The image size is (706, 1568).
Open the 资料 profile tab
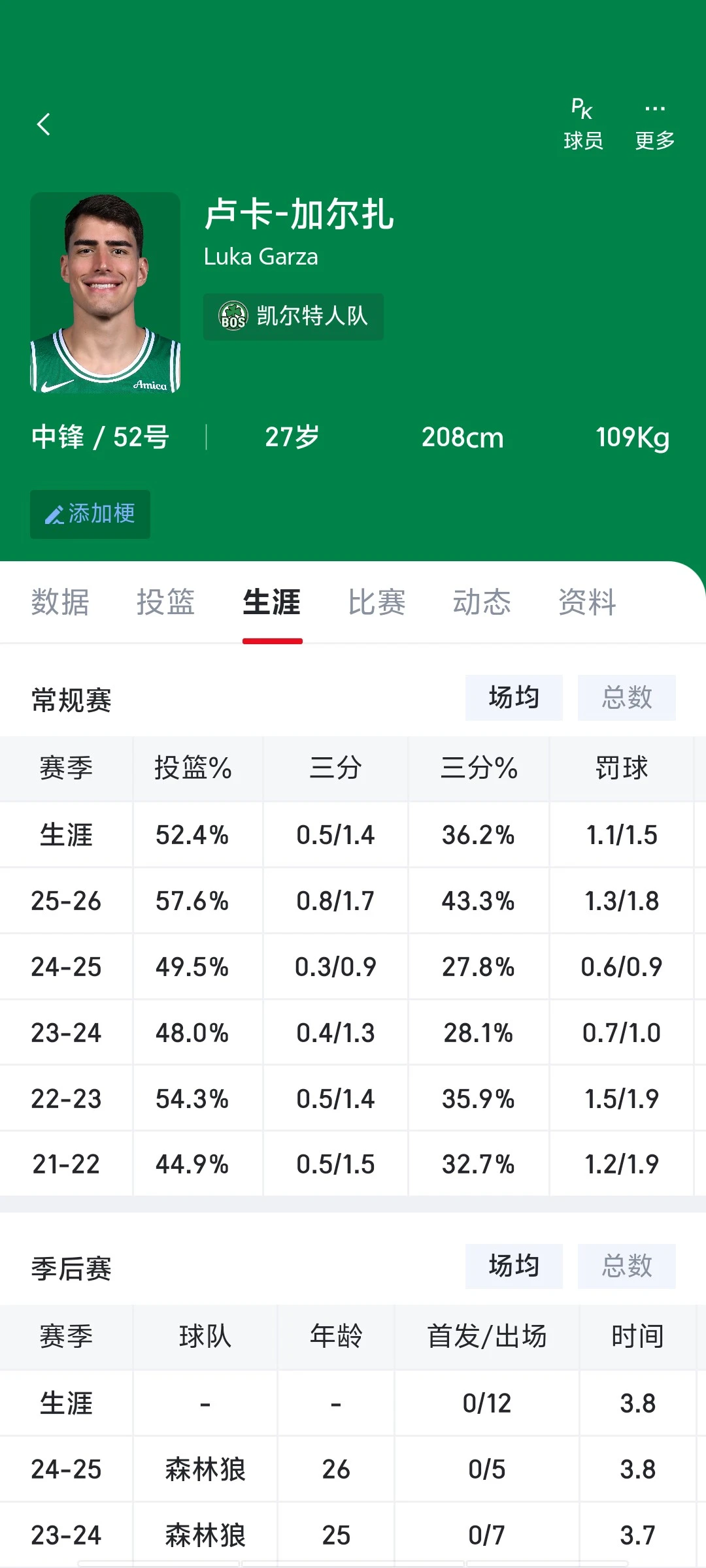point(587,602)
